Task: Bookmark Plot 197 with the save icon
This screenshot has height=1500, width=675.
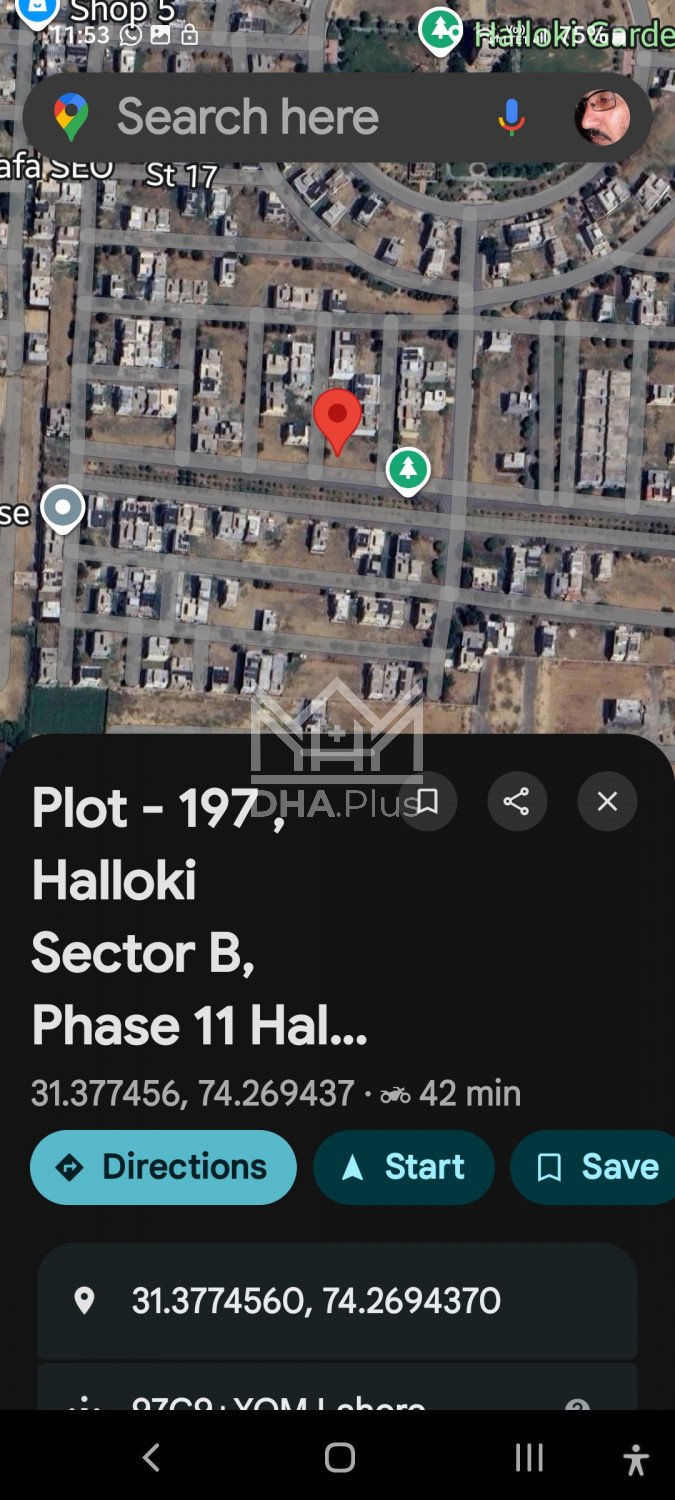Action: coord(427,801)
